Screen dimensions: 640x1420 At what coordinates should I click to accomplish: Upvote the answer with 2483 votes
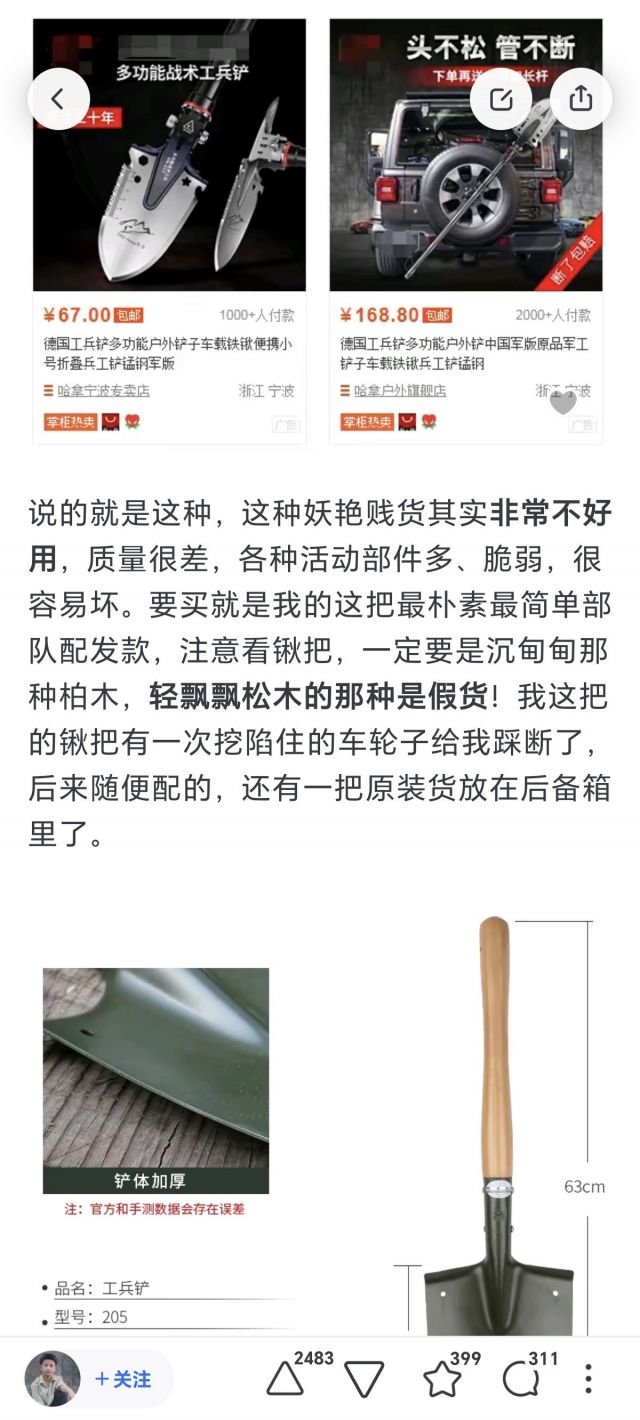pyautogui.click(x=285, y=1379)
